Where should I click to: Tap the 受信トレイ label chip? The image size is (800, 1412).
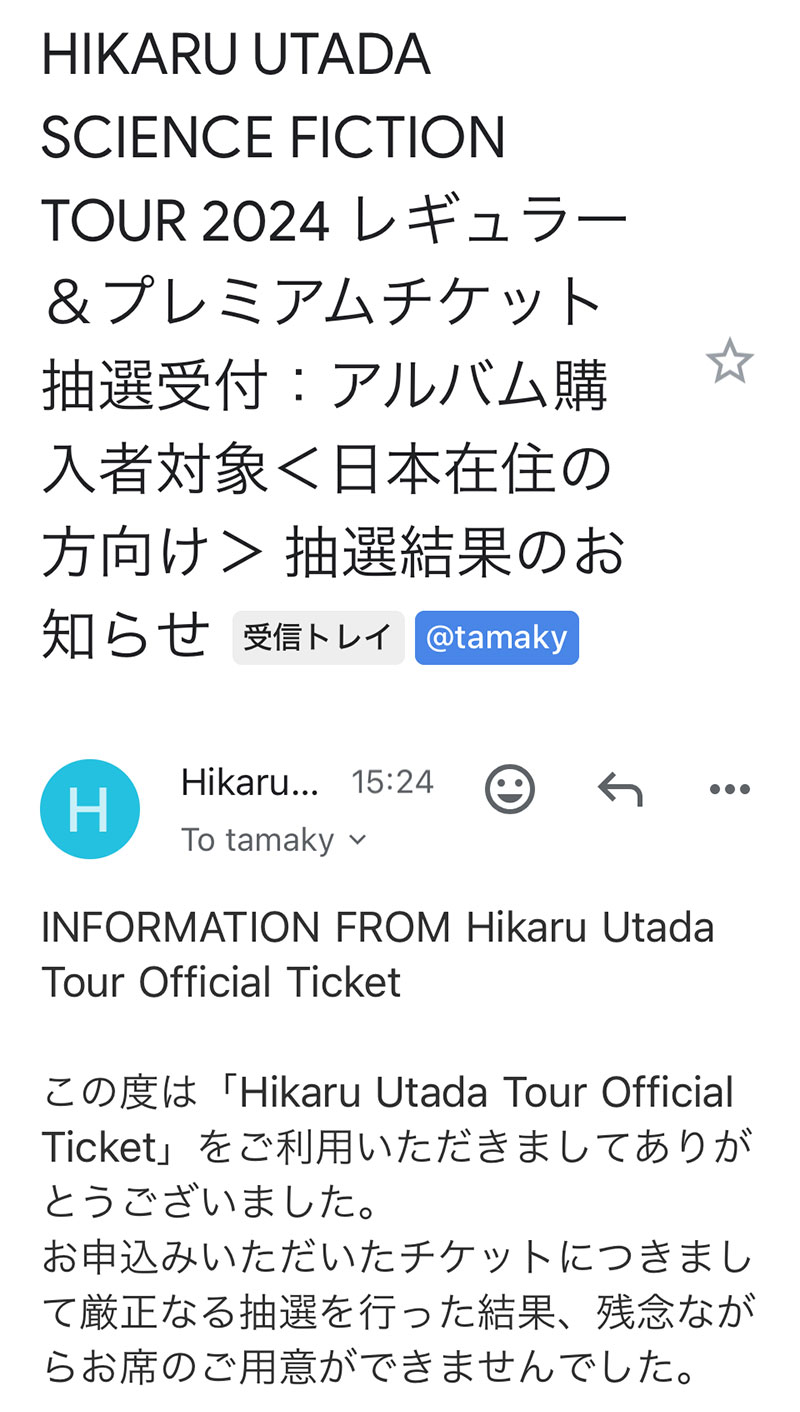[x=318, y=638]
